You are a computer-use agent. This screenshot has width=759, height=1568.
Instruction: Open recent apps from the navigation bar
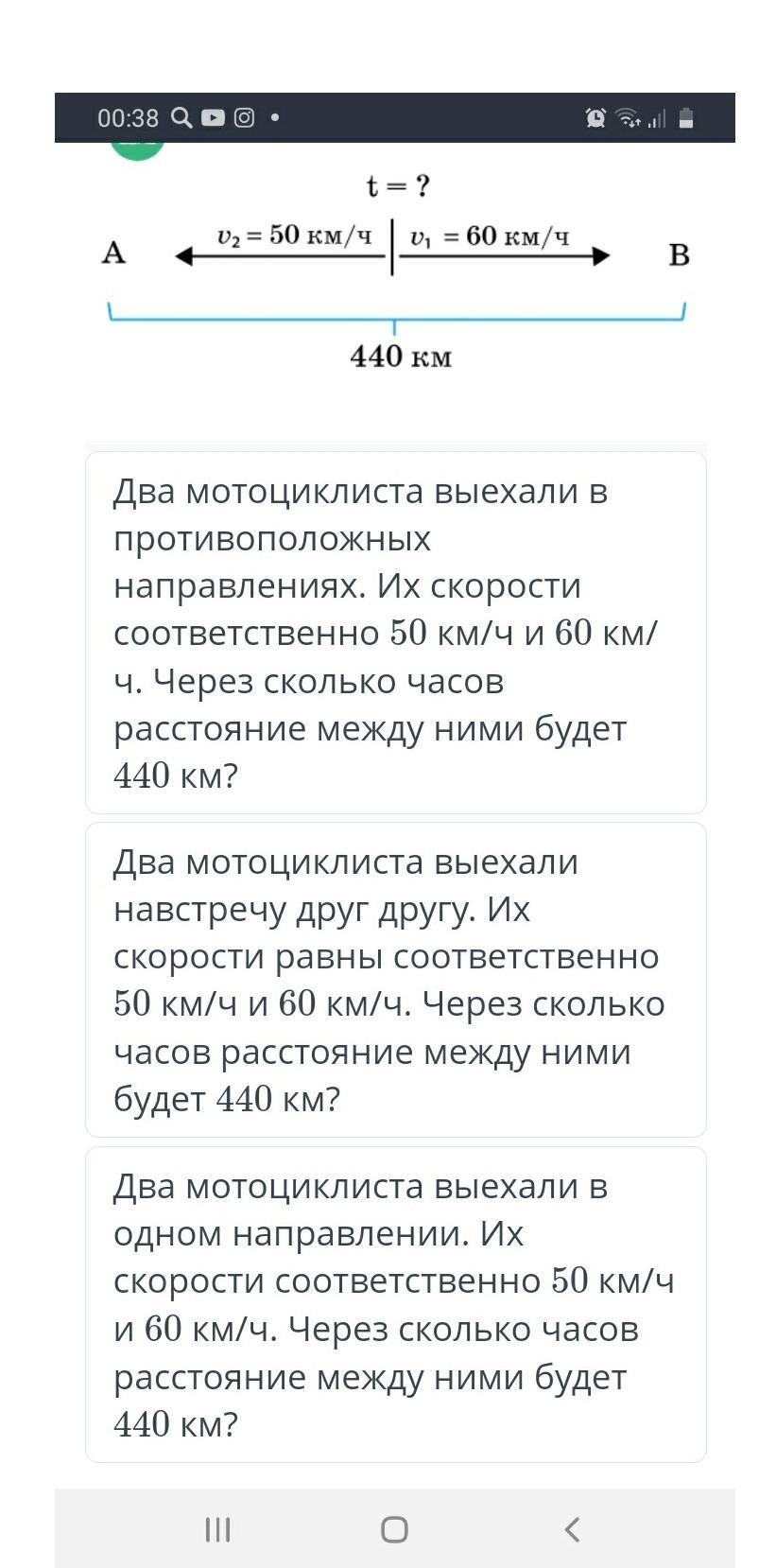[218, 1529]
